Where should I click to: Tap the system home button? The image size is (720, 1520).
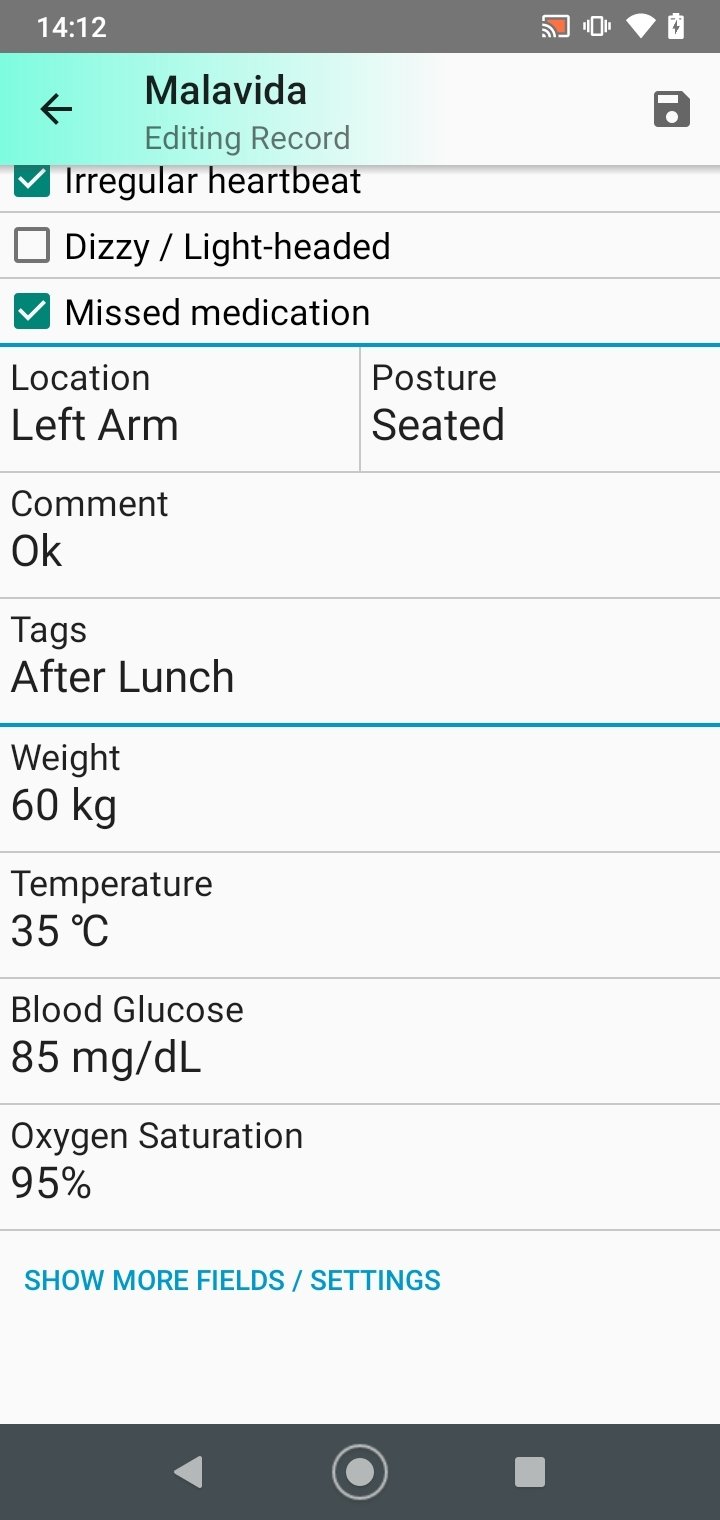360,1471
